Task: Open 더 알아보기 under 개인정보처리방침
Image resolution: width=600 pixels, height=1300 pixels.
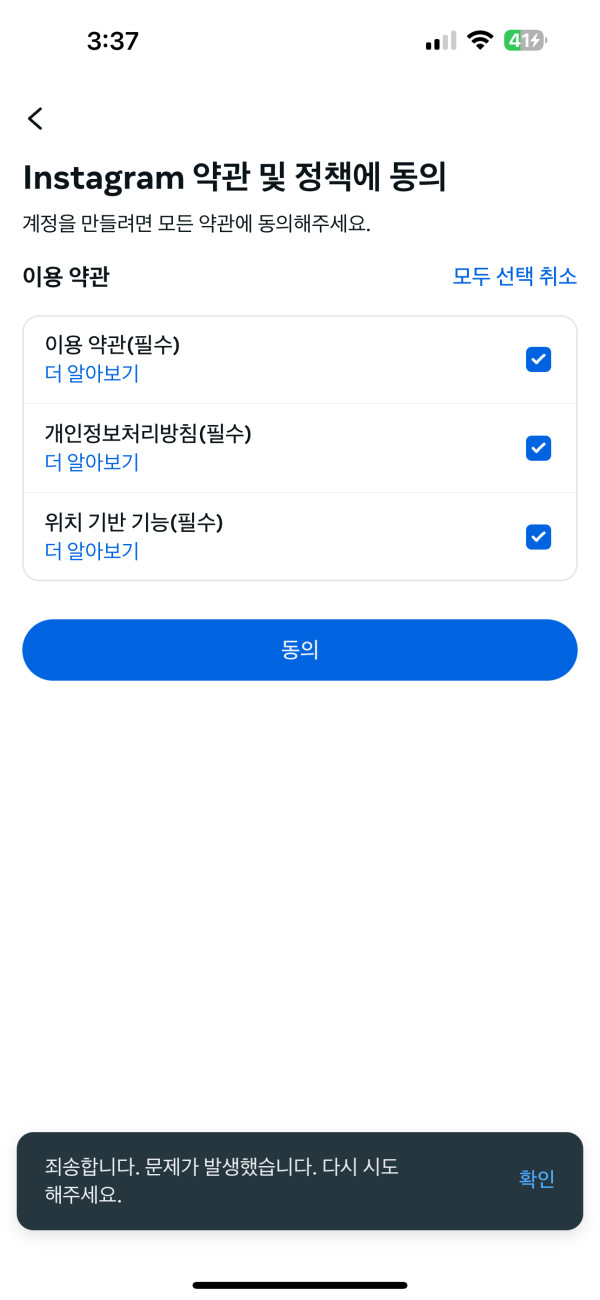Action: click(x=92, y=462)
